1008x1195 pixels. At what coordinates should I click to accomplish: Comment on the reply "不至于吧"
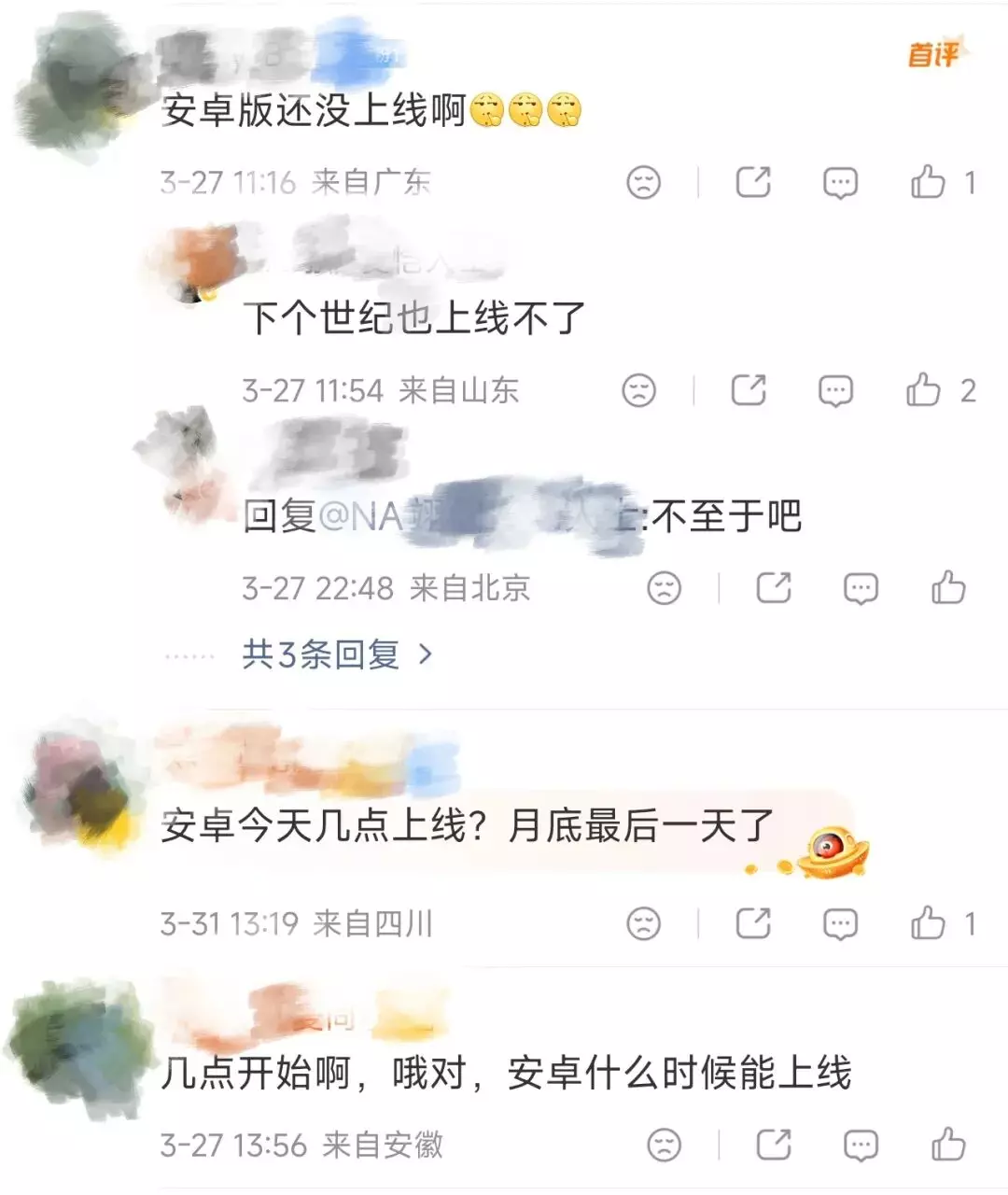point(861,589)
